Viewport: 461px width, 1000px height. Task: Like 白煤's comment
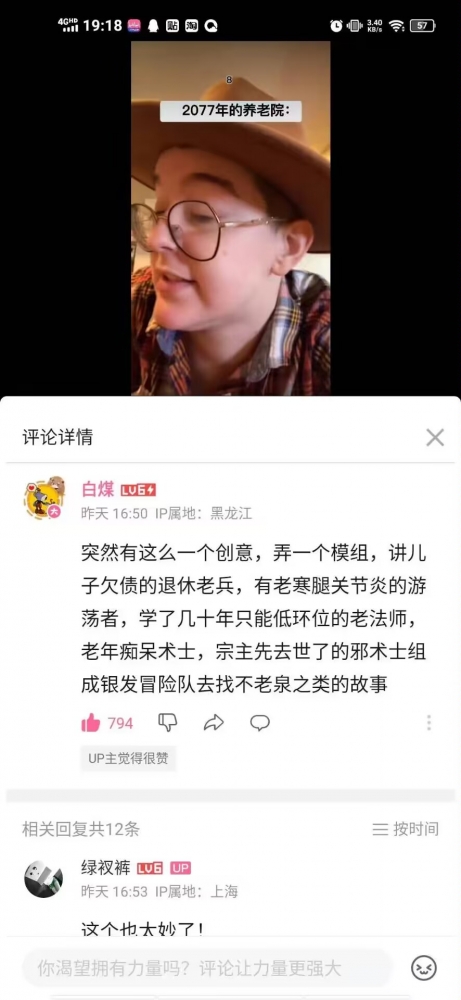pyautogui.click(x=91, y=723)
